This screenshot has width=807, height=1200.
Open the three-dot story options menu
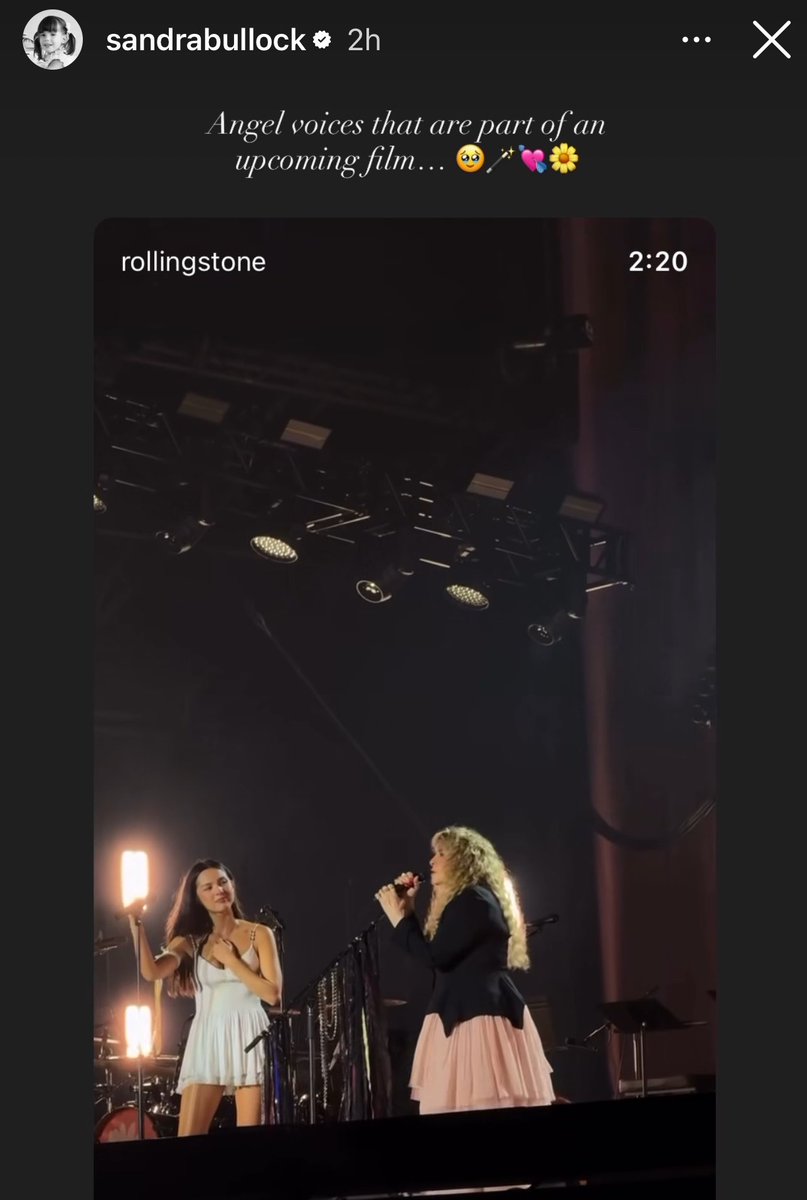696,41
